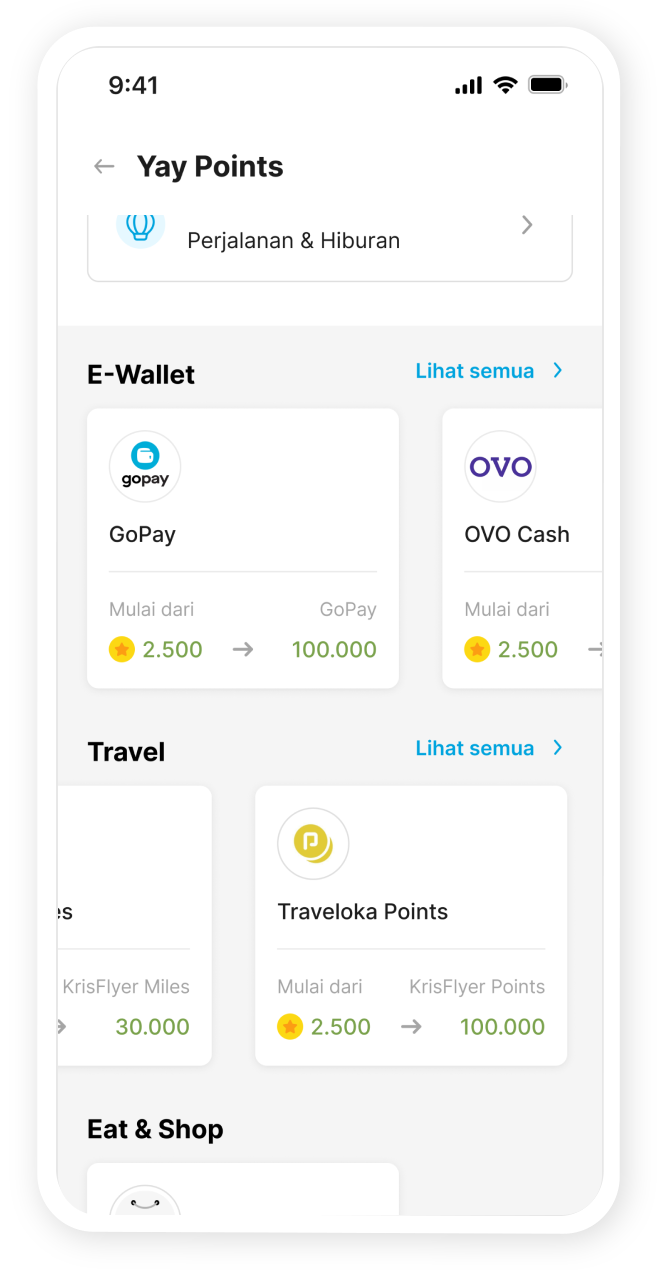Open the first Eat & Shop card
Image resolution: width=667 pixels, height=1270 pixels.
[x=243, y=1190]
